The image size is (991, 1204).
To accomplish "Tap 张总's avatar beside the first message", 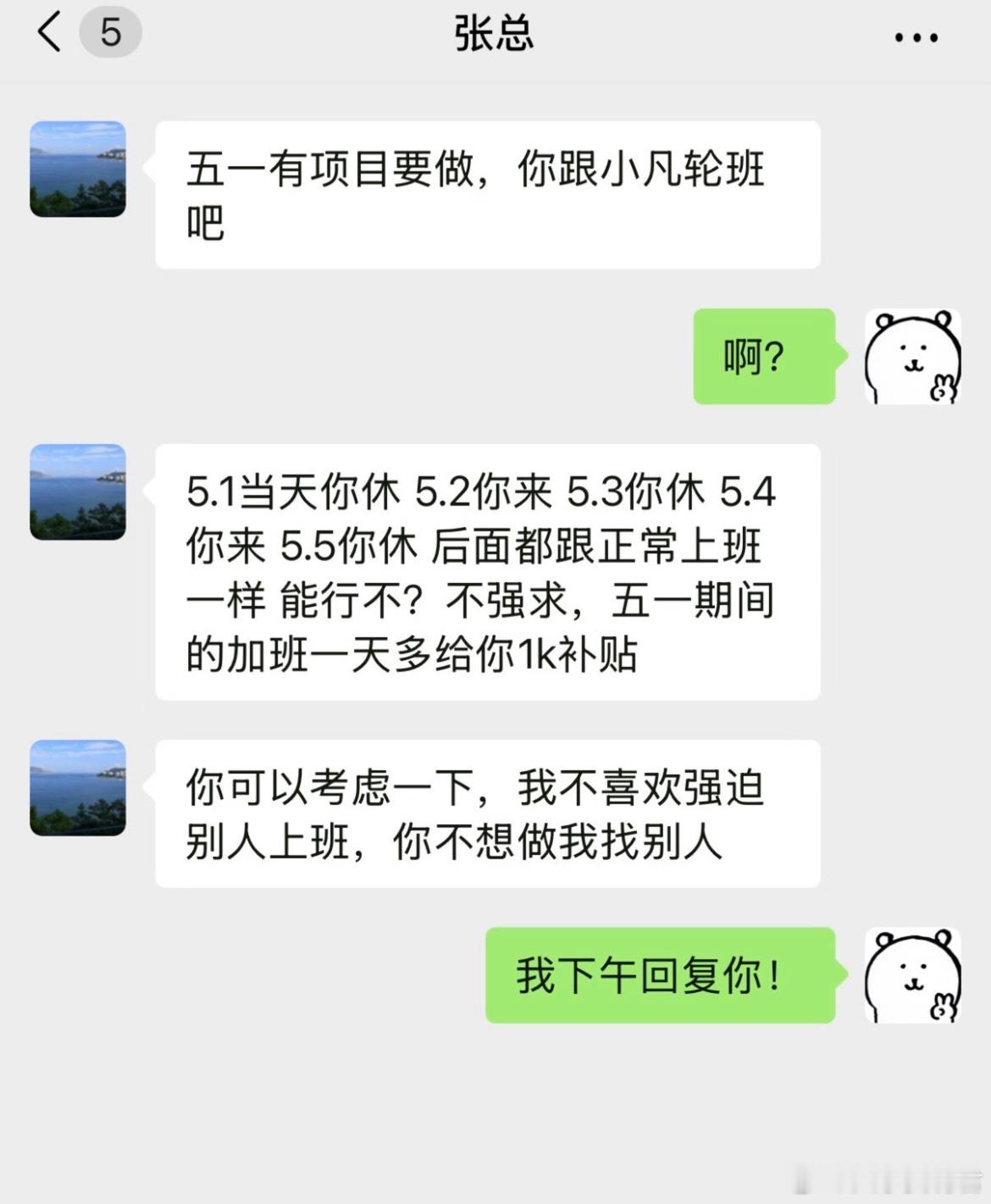I will [x=79, y=169].
